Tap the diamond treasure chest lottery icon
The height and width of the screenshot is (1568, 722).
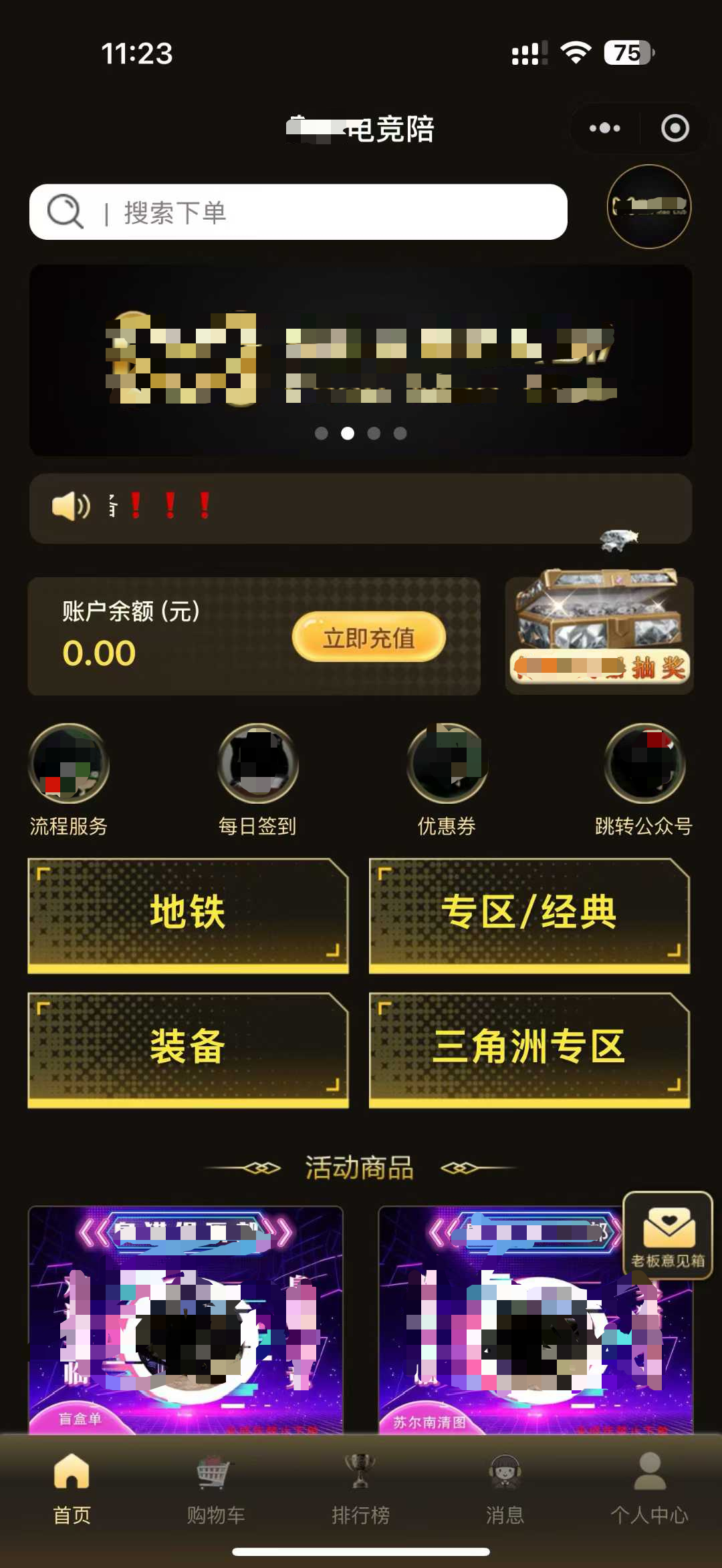coord(600,621)
